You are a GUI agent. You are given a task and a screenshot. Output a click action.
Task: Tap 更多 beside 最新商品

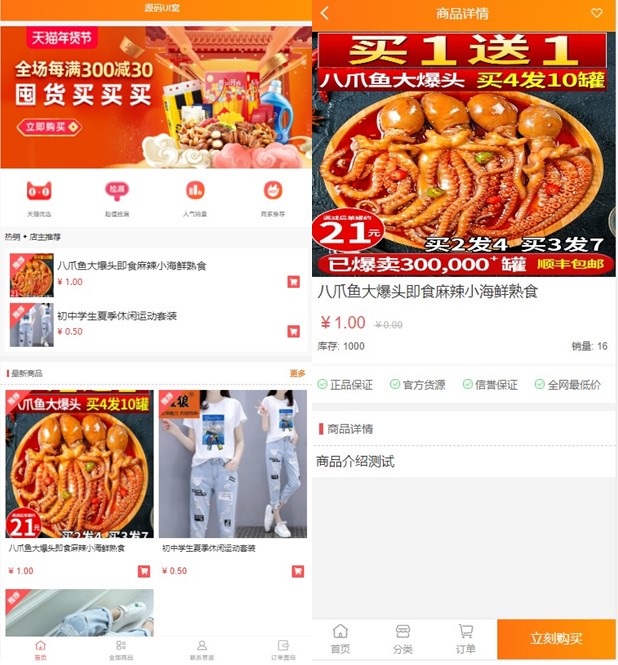coord(297,373)
